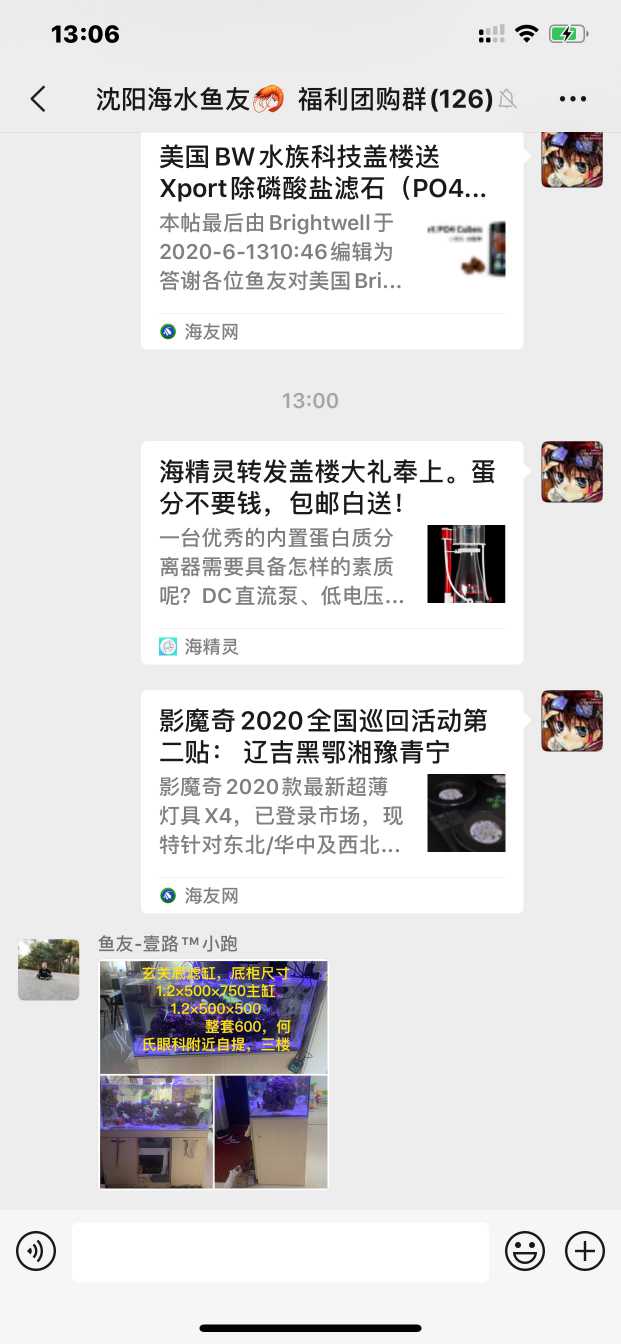
Task: Go back from the group chat
Action: [38, 98]
